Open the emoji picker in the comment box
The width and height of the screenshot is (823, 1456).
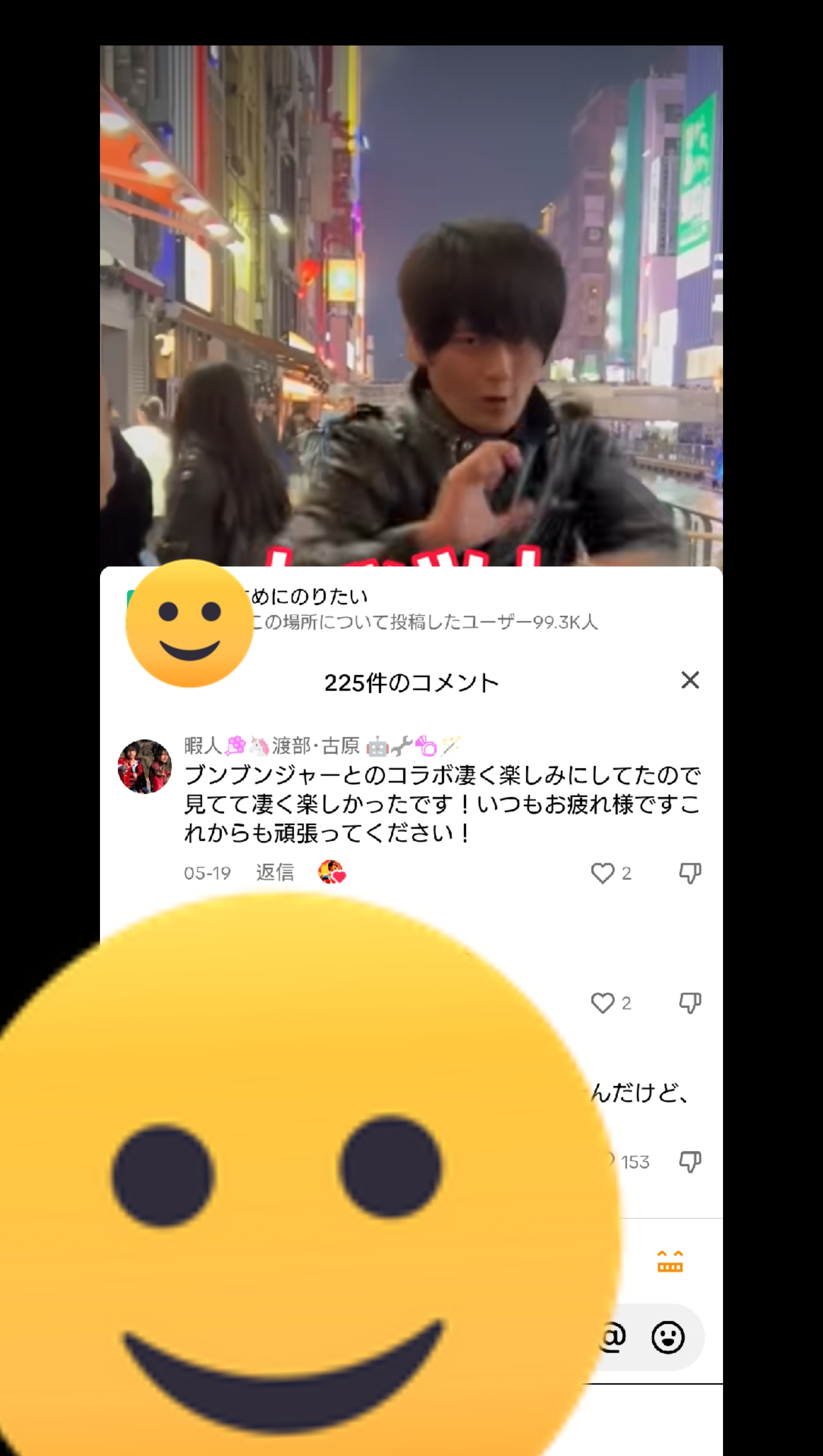(x=668, y=1337)
